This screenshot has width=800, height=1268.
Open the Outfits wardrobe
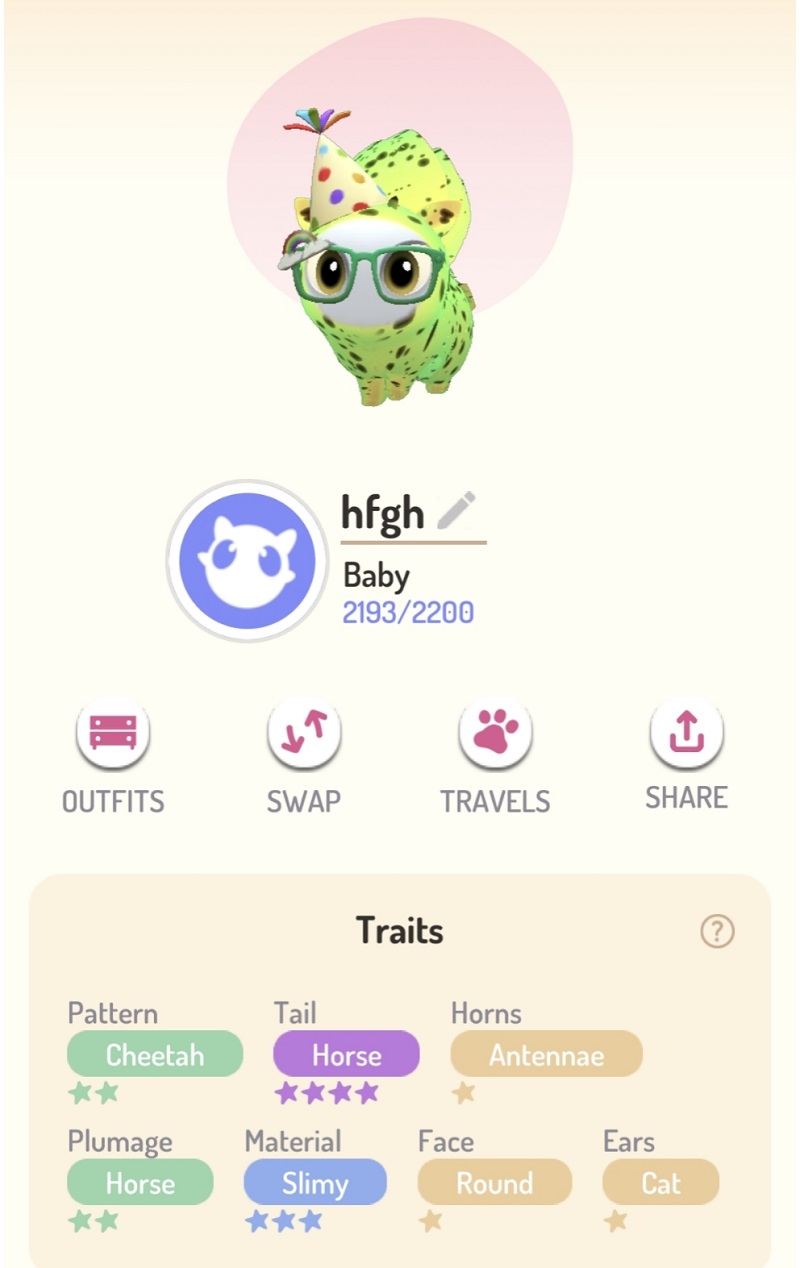[113, 733]
